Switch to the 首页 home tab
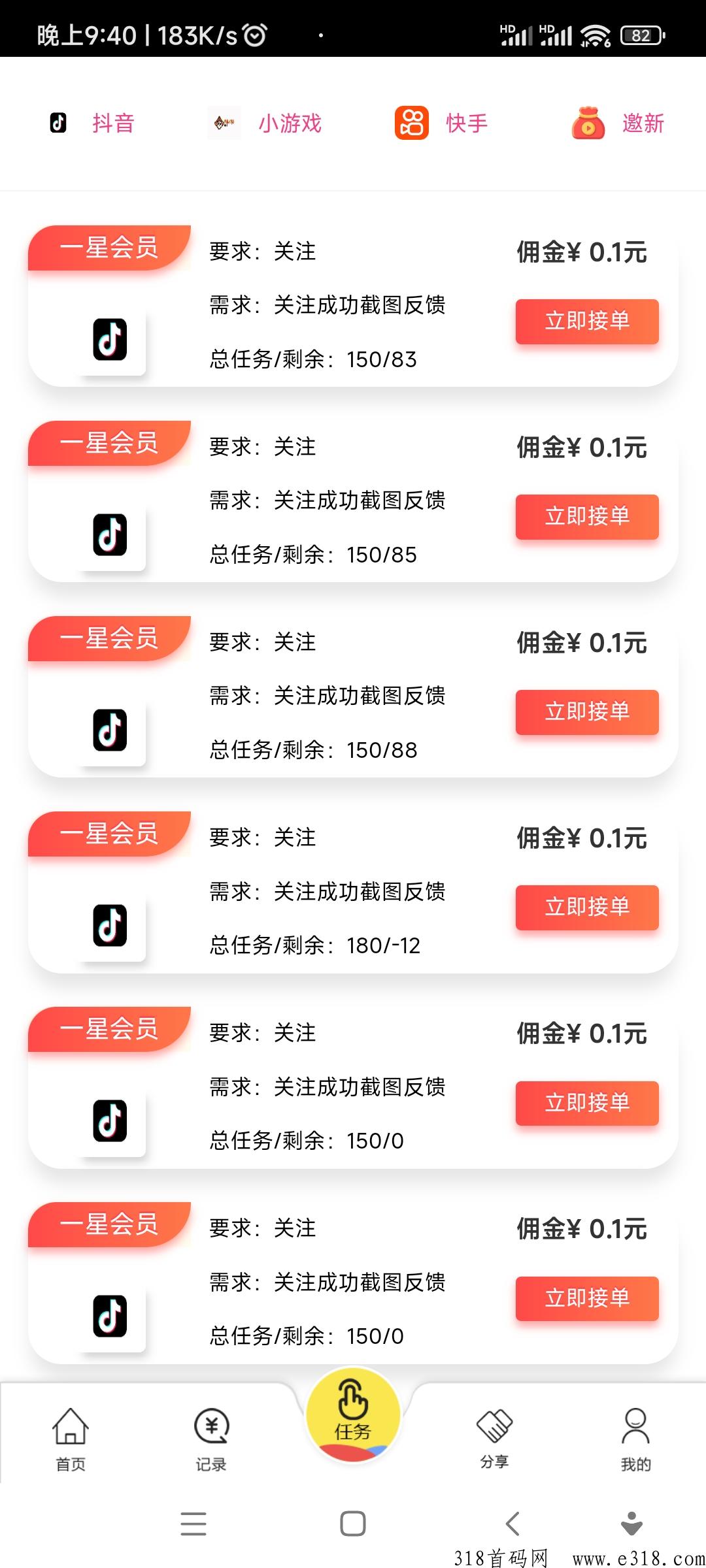The height and width of the screenshot is (1568, 706). tap(70, 1431)
